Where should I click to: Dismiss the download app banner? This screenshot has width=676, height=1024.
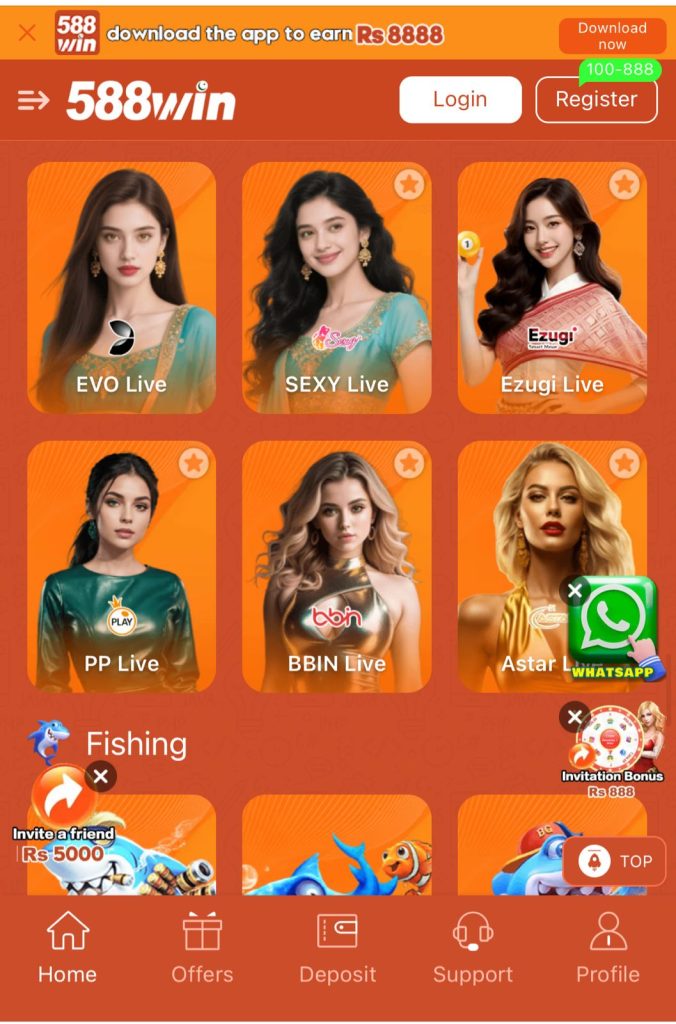pyautogui.click(x=27, y=32)
